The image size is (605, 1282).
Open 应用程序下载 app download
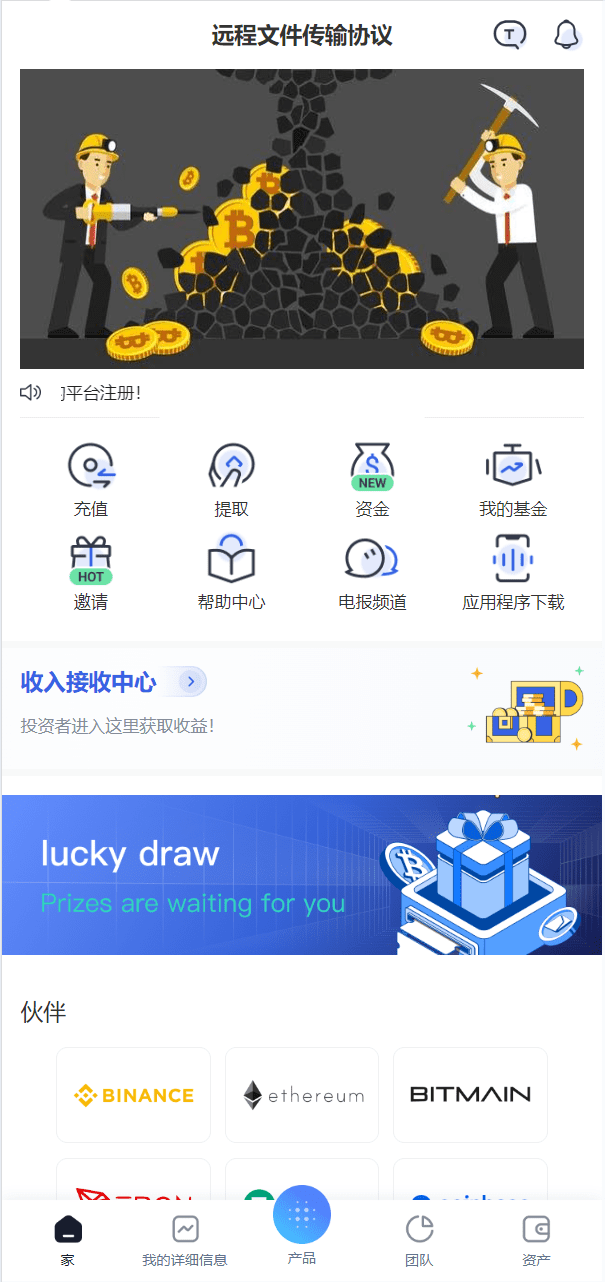click(x=513, y=573)
